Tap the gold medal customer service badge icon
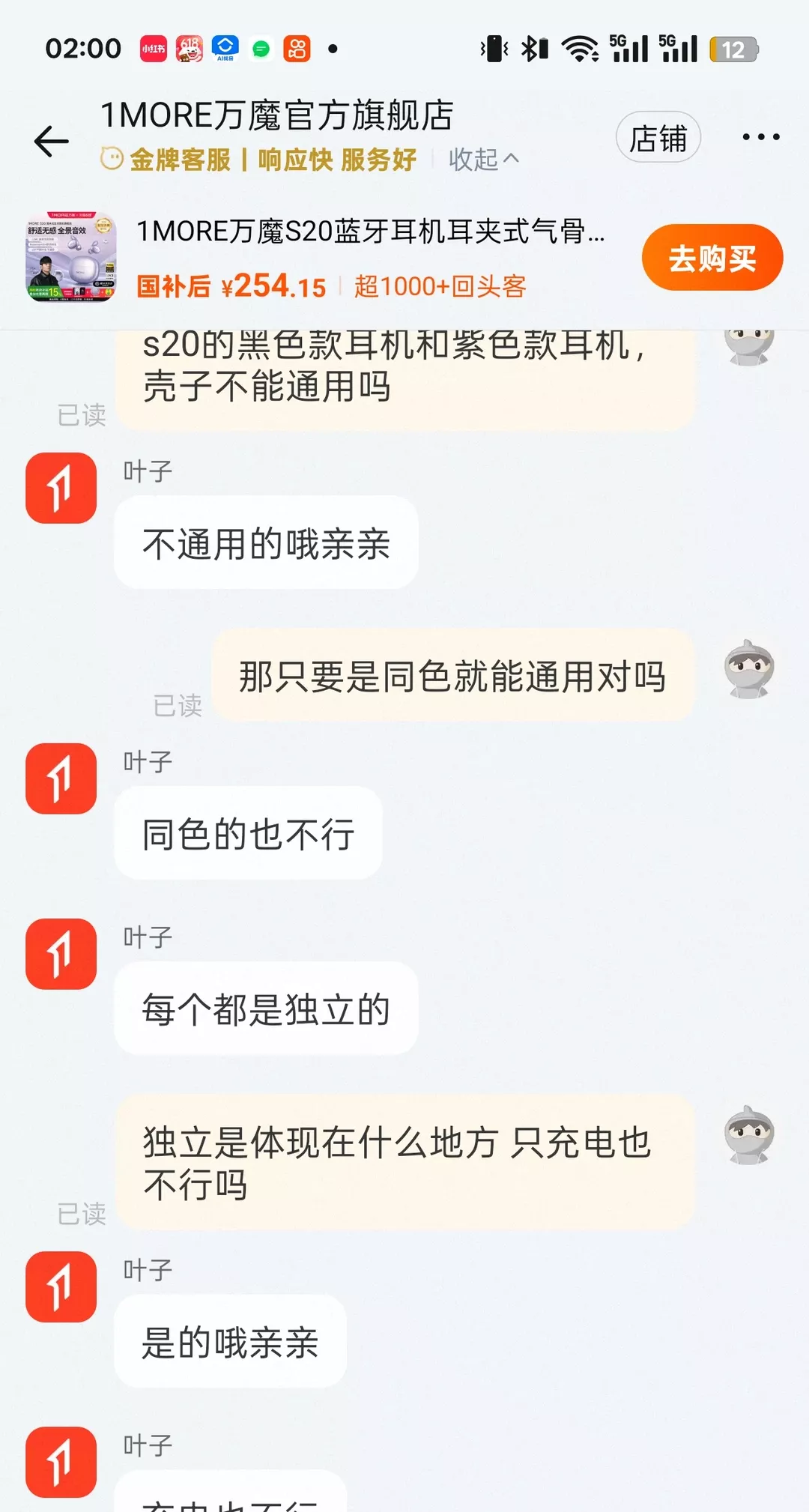 [111, 159]
